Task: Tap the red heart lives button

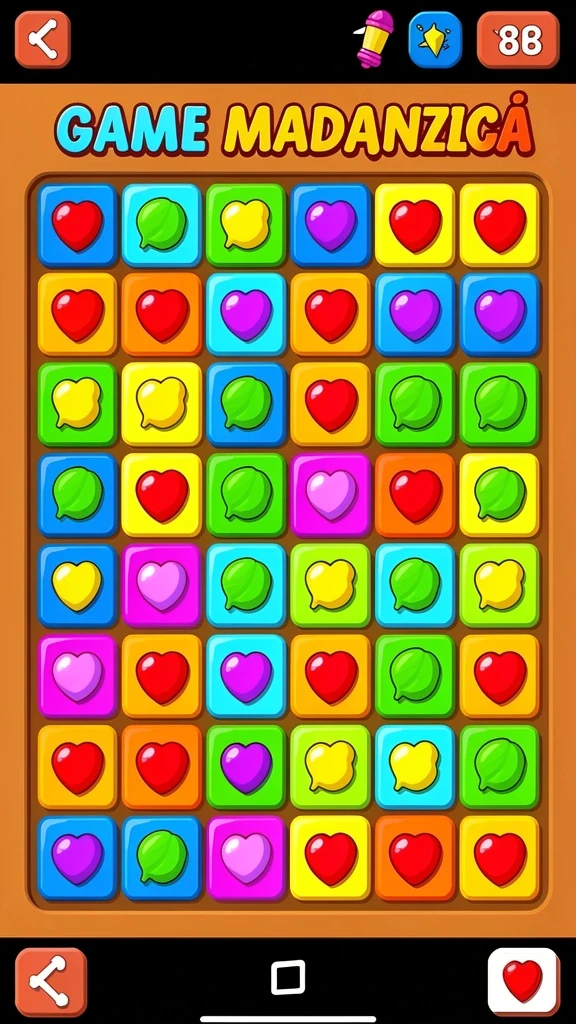Action: click(524, 982)
